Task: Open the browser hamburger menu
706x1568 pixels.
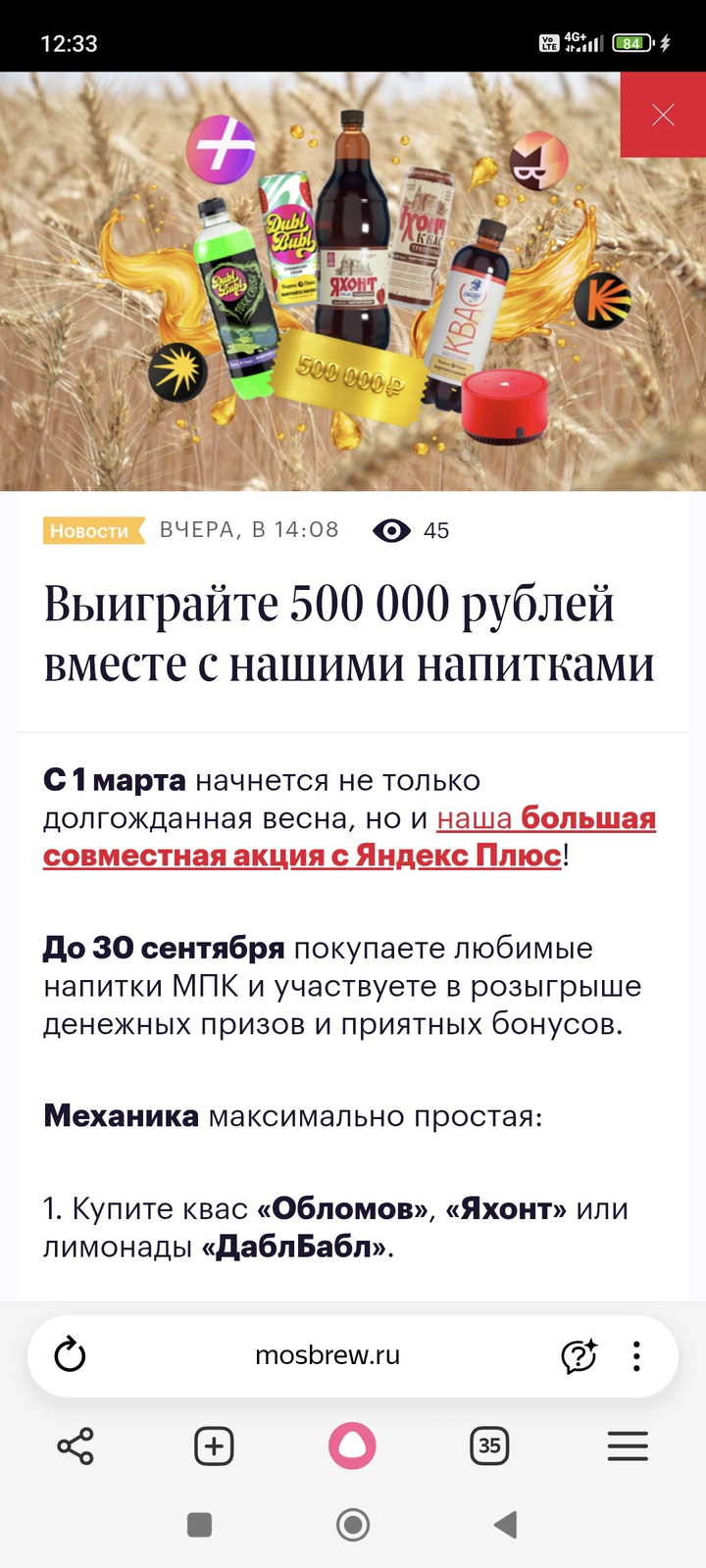Action: coord(628,1445)
